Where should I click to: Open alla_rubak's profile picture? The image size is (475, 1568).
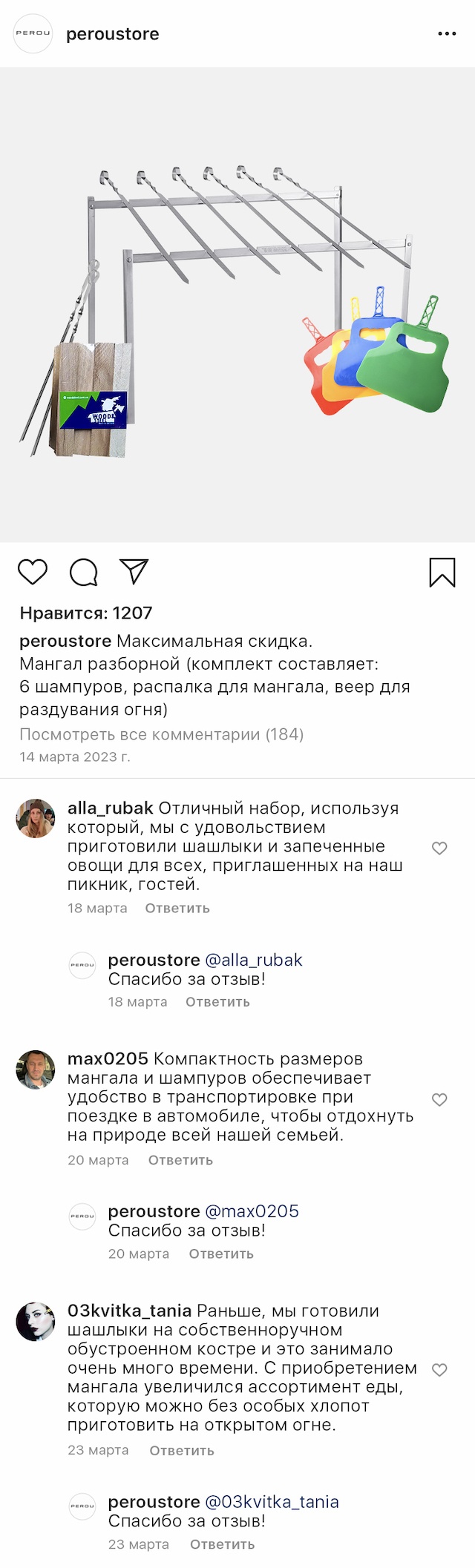click(x=36, y=818)
